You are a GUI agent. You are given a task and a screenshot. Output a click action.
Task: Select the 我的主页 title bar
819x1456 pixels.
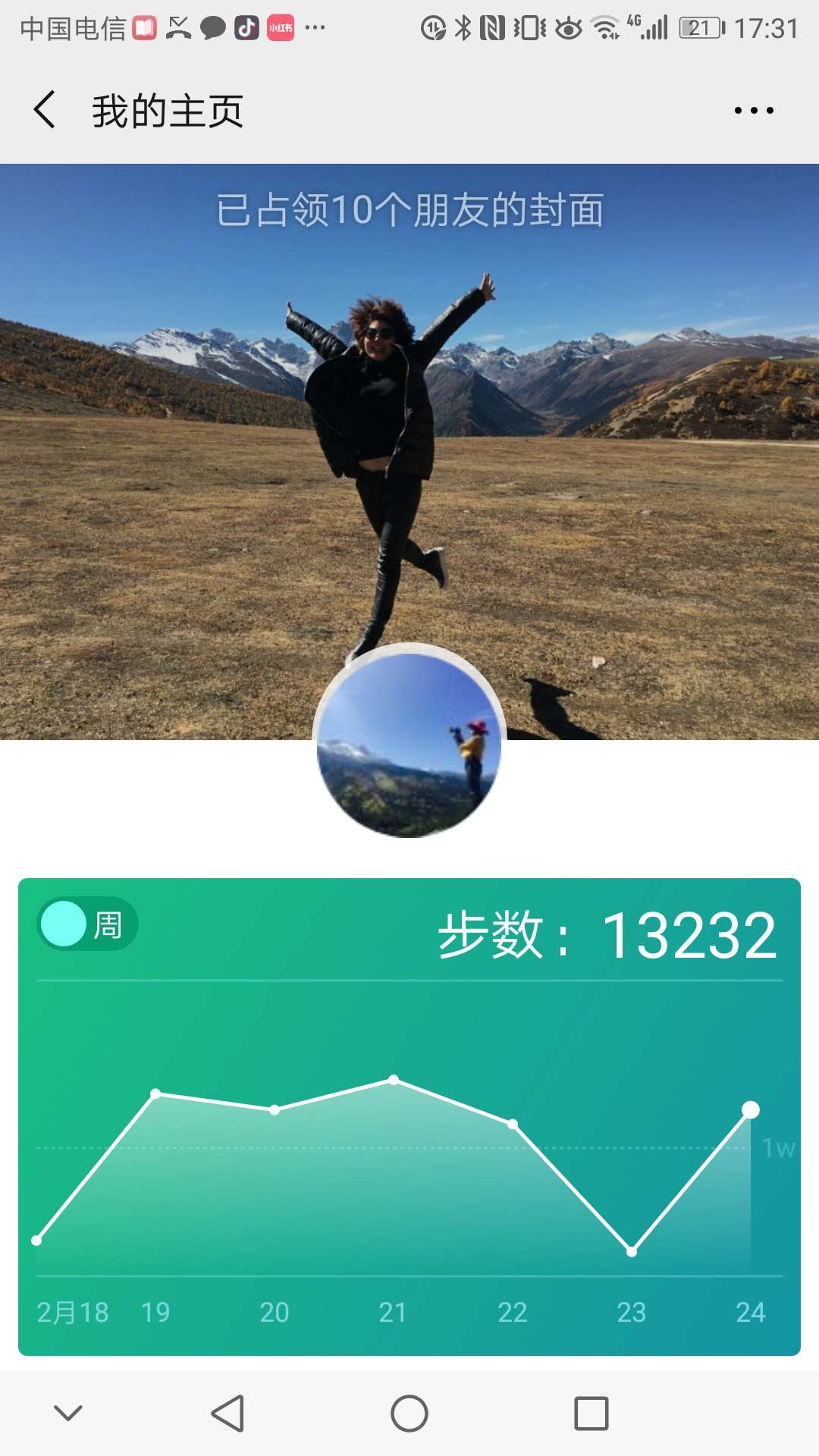165,109
